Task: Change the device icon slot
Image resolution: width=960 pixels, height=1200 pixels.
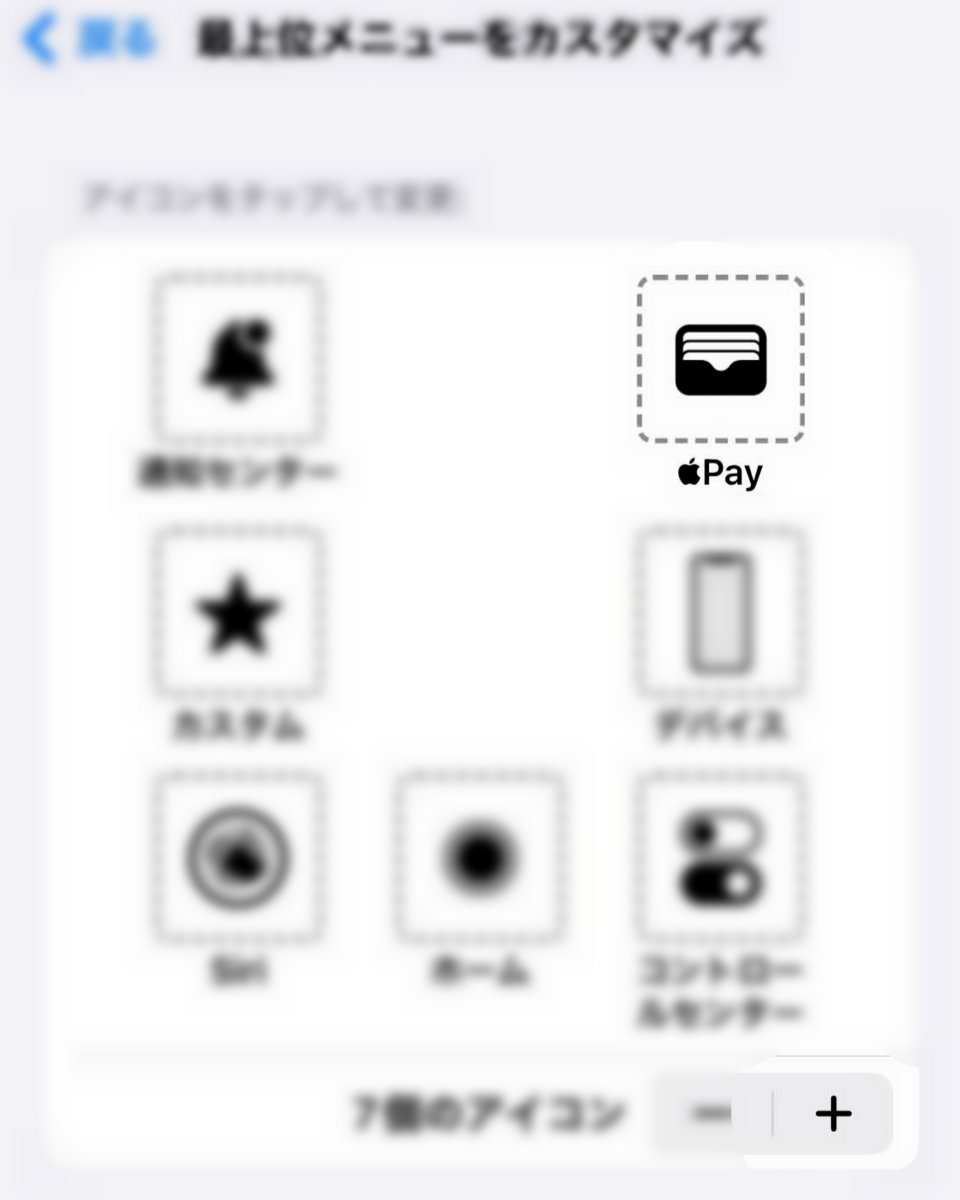Action: (x=721, y=613)
